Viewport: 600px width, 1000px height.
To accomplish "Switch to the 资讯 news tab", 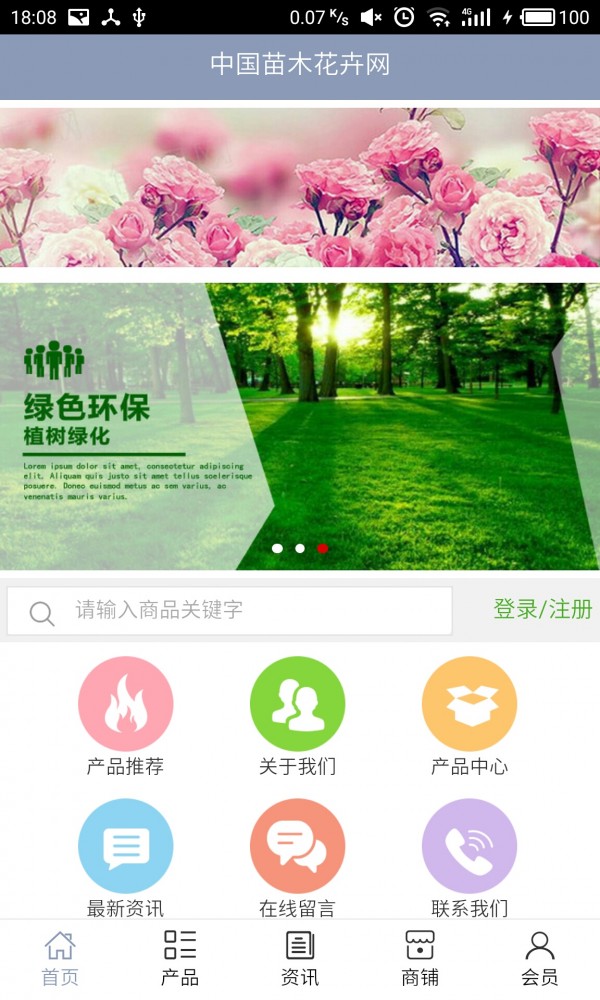I will coord(300,958).
